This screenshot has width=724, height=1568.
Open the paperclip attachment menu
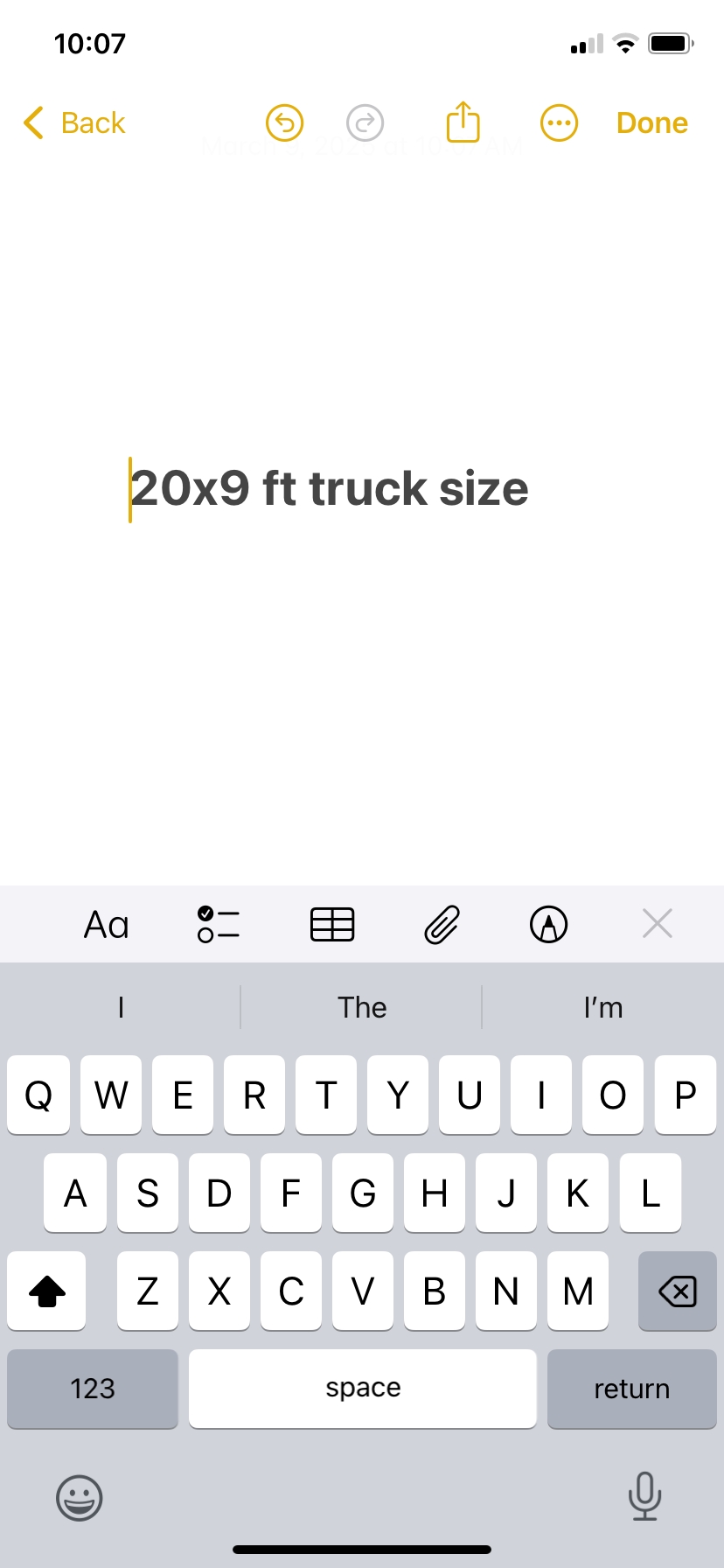pyautogui.click(x=442, y=924)
